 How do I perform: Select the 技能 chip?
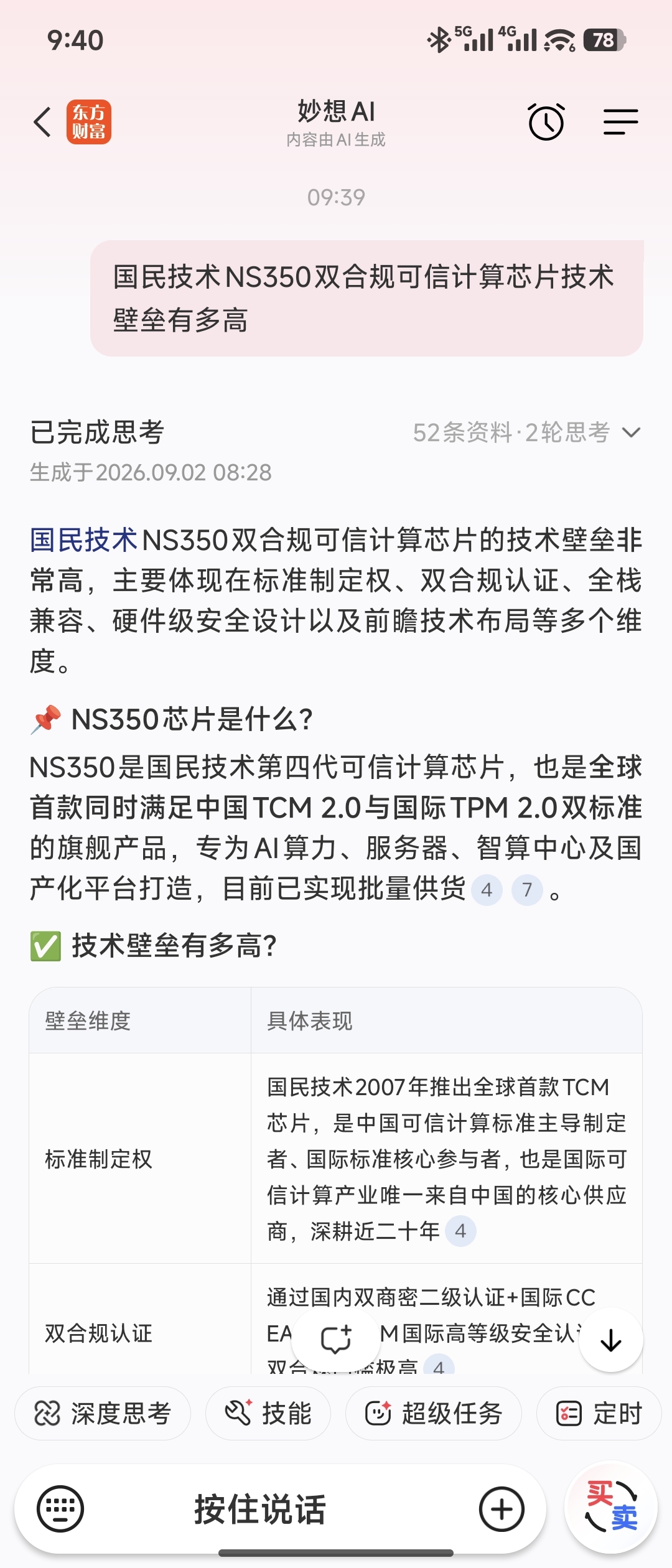268,1413
